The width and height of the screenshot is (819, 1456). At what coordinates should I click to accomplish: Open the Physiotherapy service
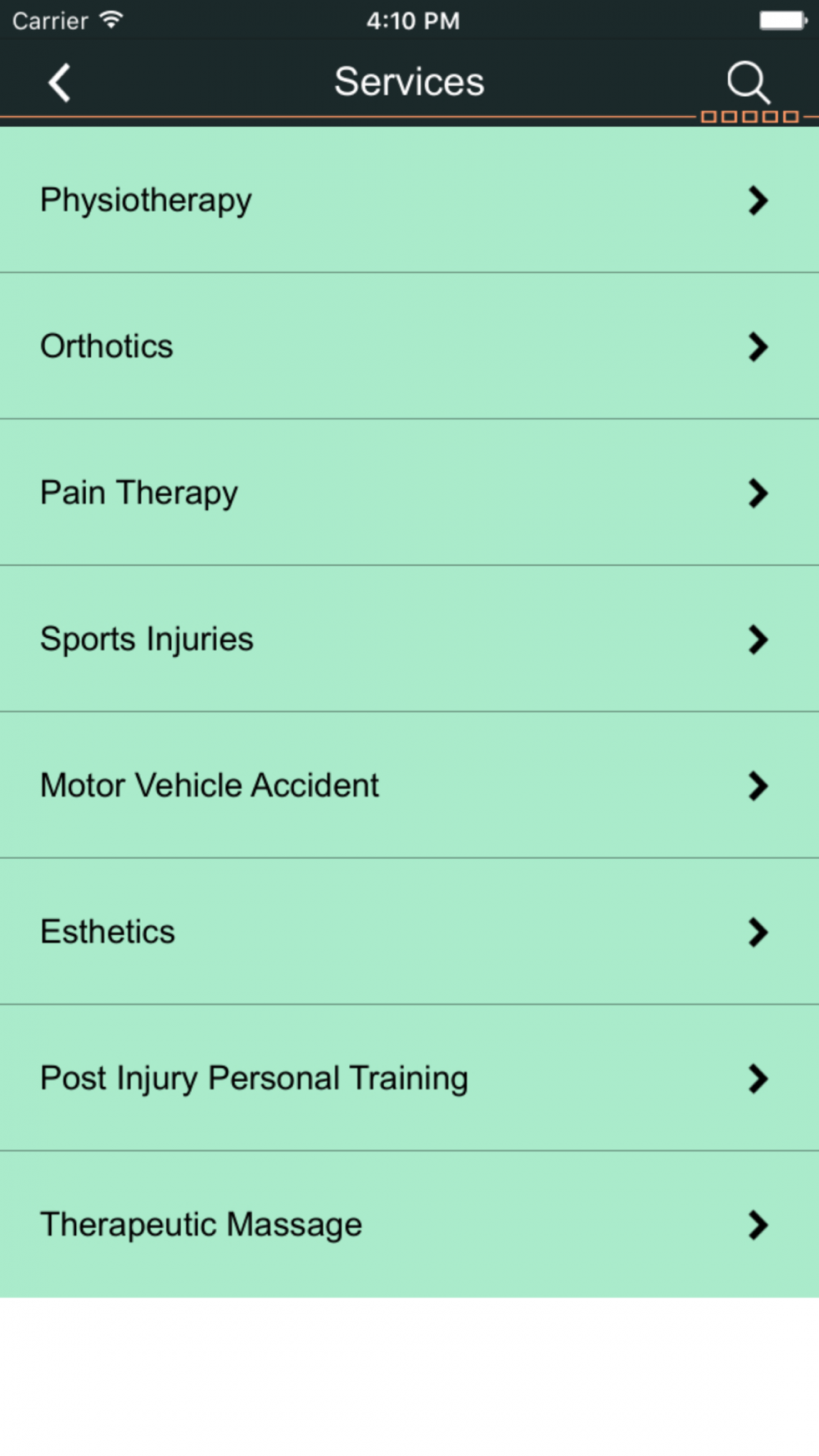click(409, 200)
